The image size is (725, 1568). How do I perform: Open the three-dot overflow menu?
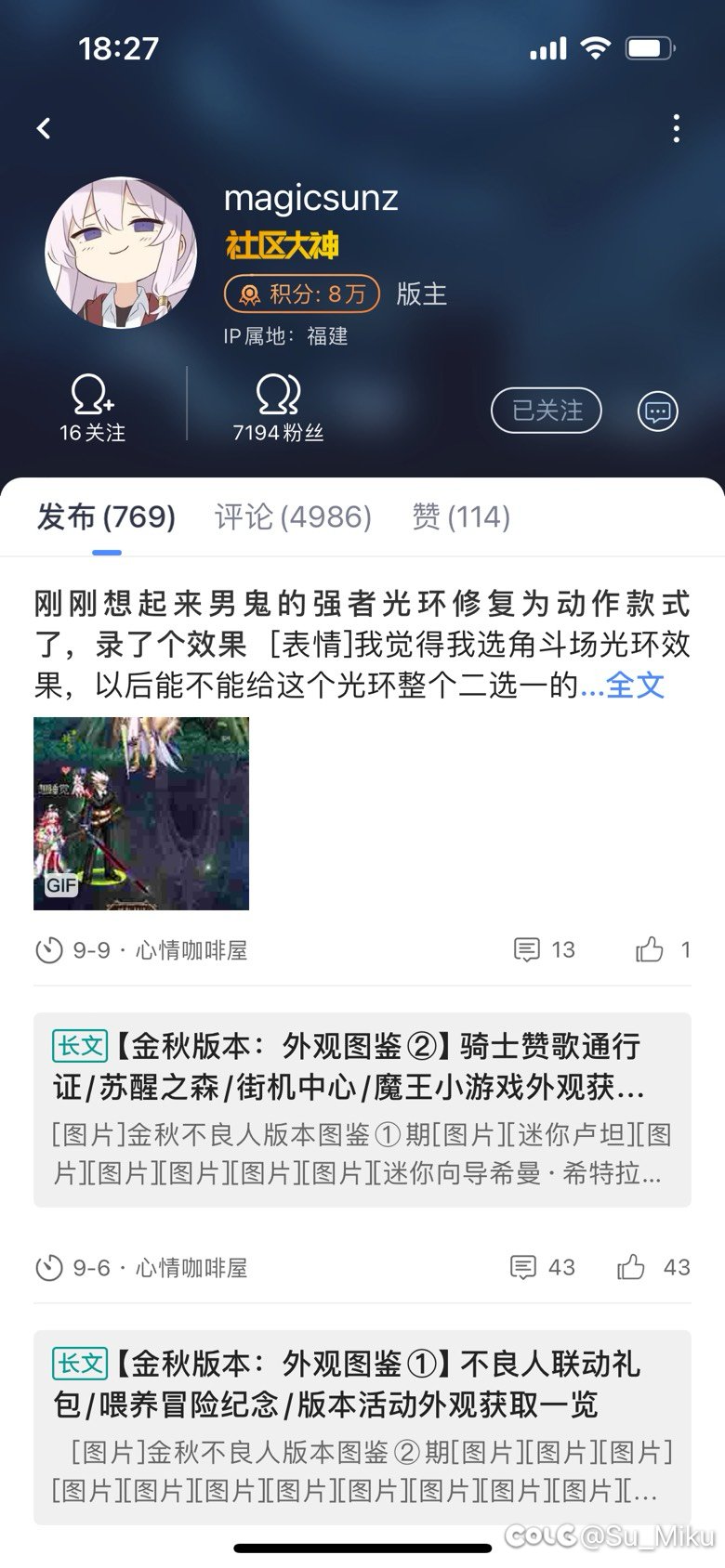click(676, 128)
